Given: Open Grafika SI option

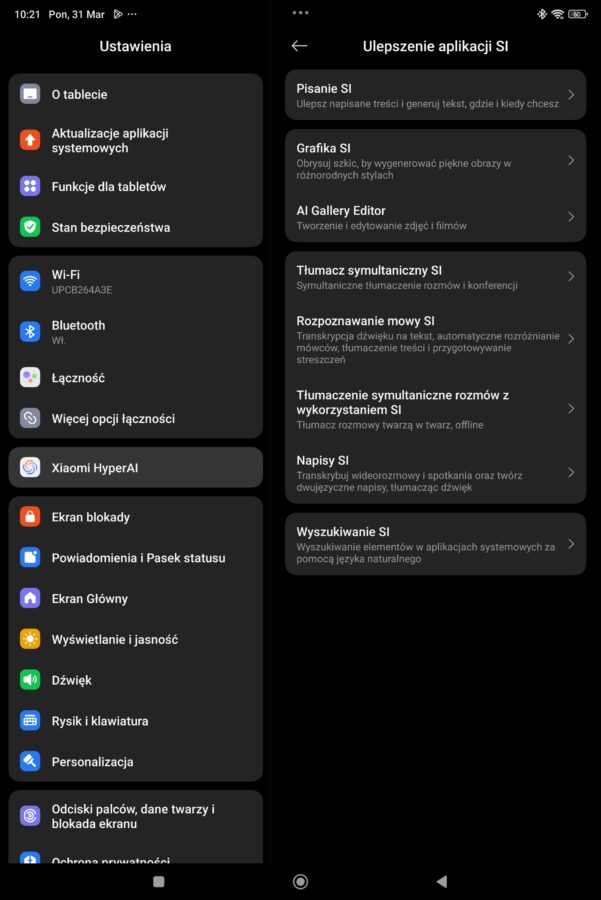Looking at the screenshot, I should [x=435, y=160].
